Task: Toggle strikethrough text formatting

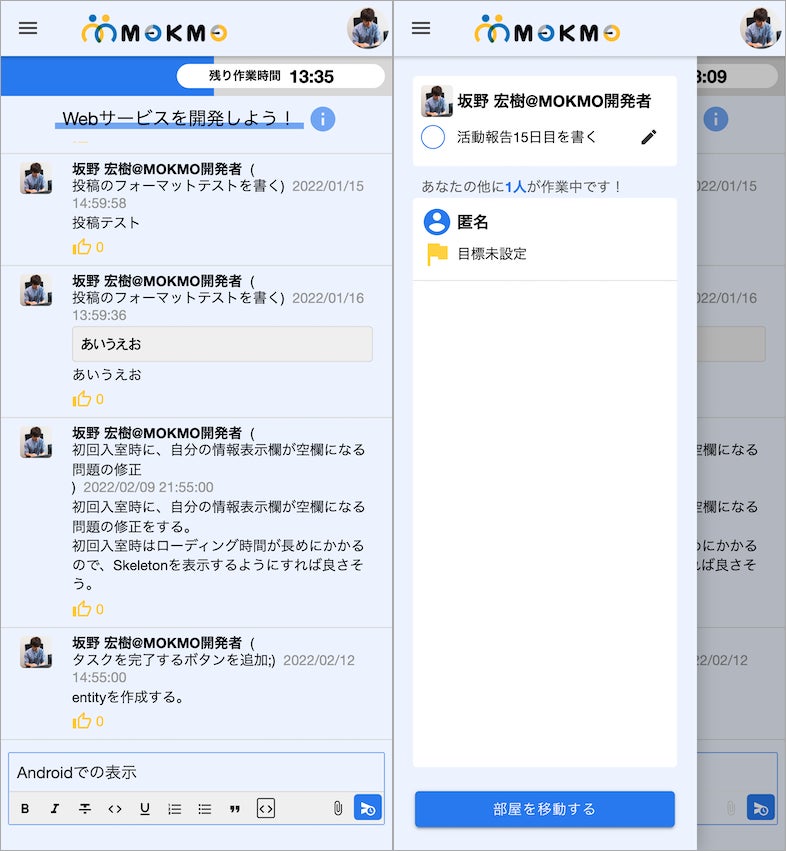Action: click(x=85, y=809)
